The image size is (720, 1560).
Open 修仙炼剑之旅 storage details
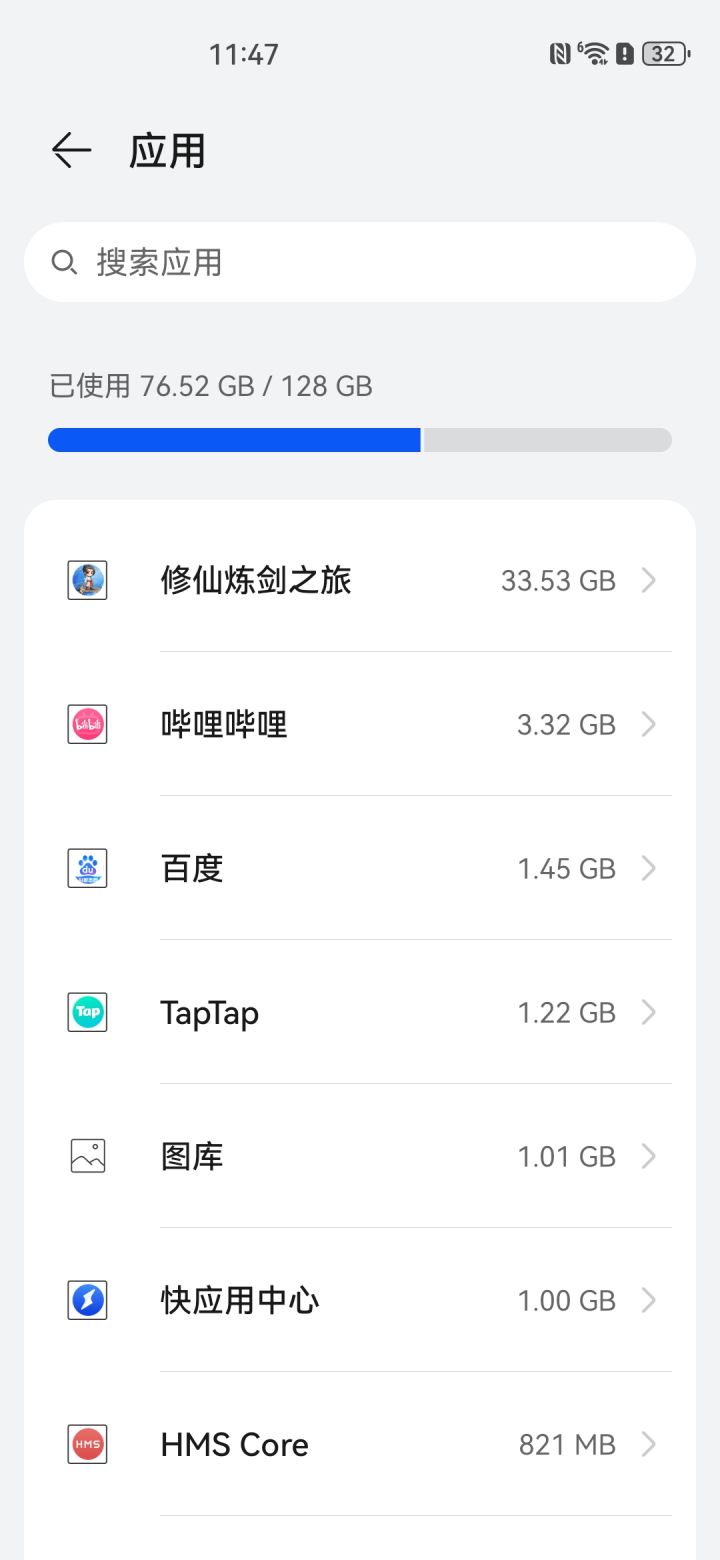360,580
